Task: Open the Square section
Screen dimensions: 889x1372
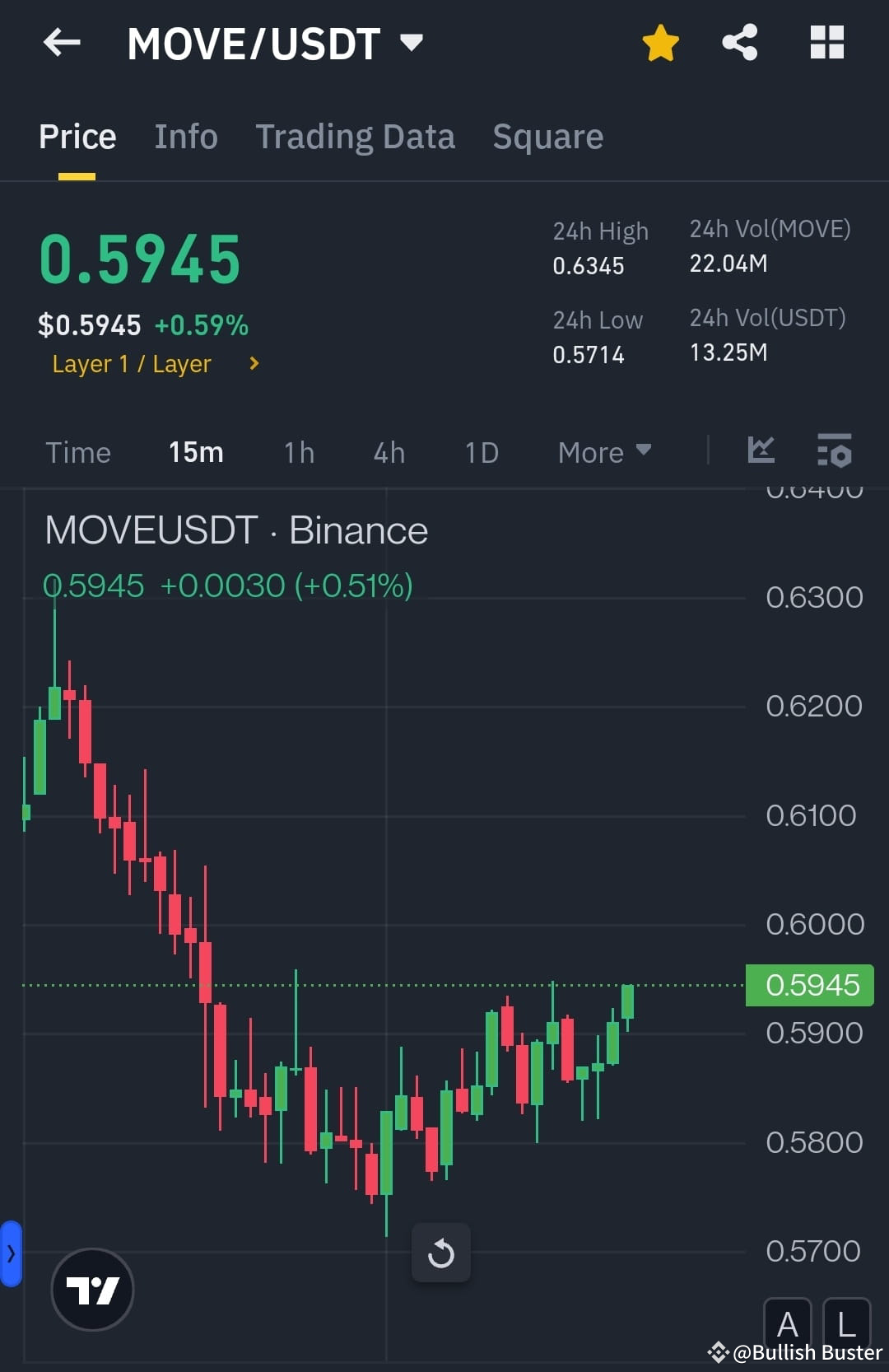Action: pyautogui.click(x=547, y=136)
